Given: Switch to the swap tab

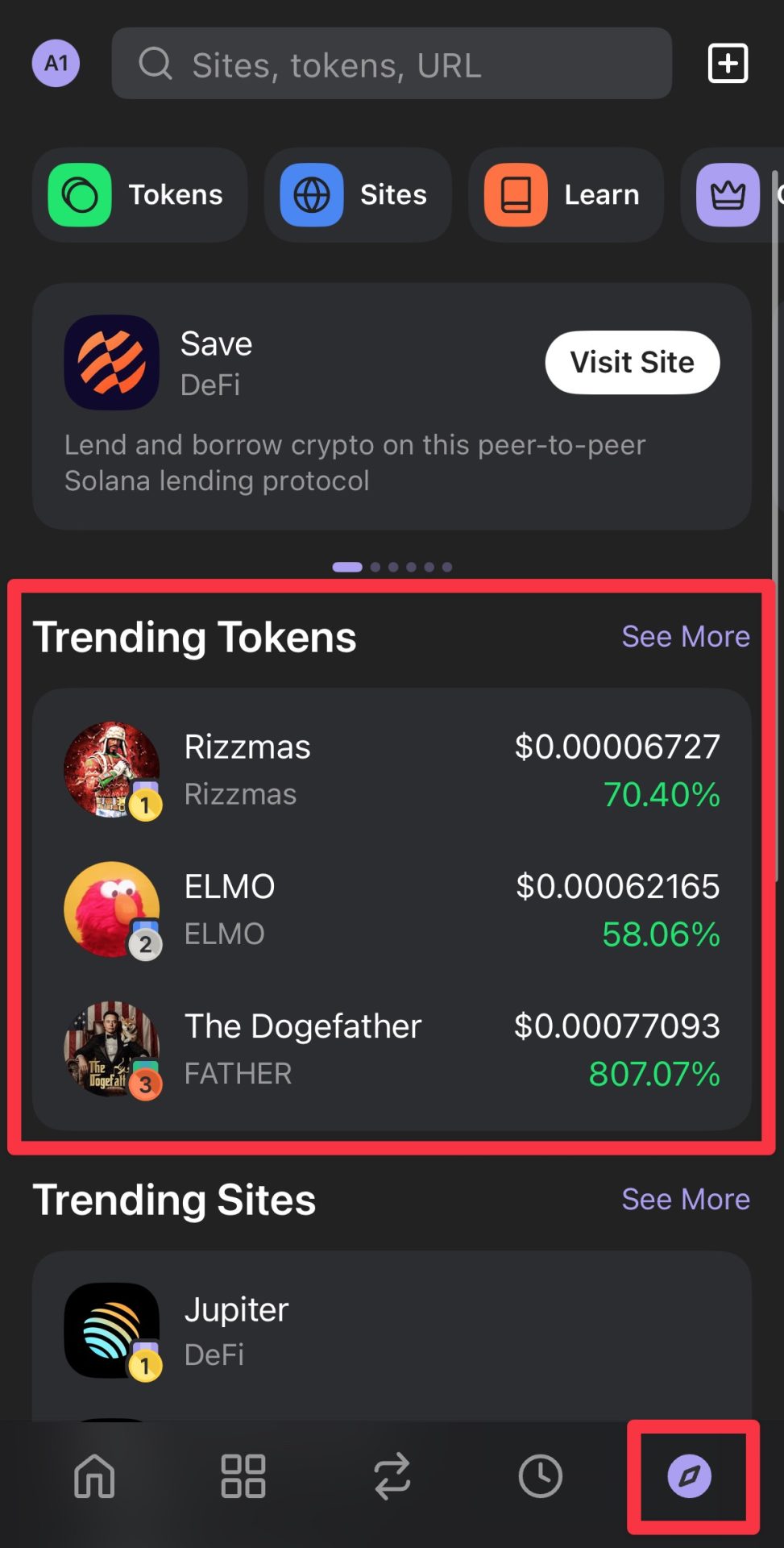Looking at the screenshot, I should click(x=392, y=1476).
